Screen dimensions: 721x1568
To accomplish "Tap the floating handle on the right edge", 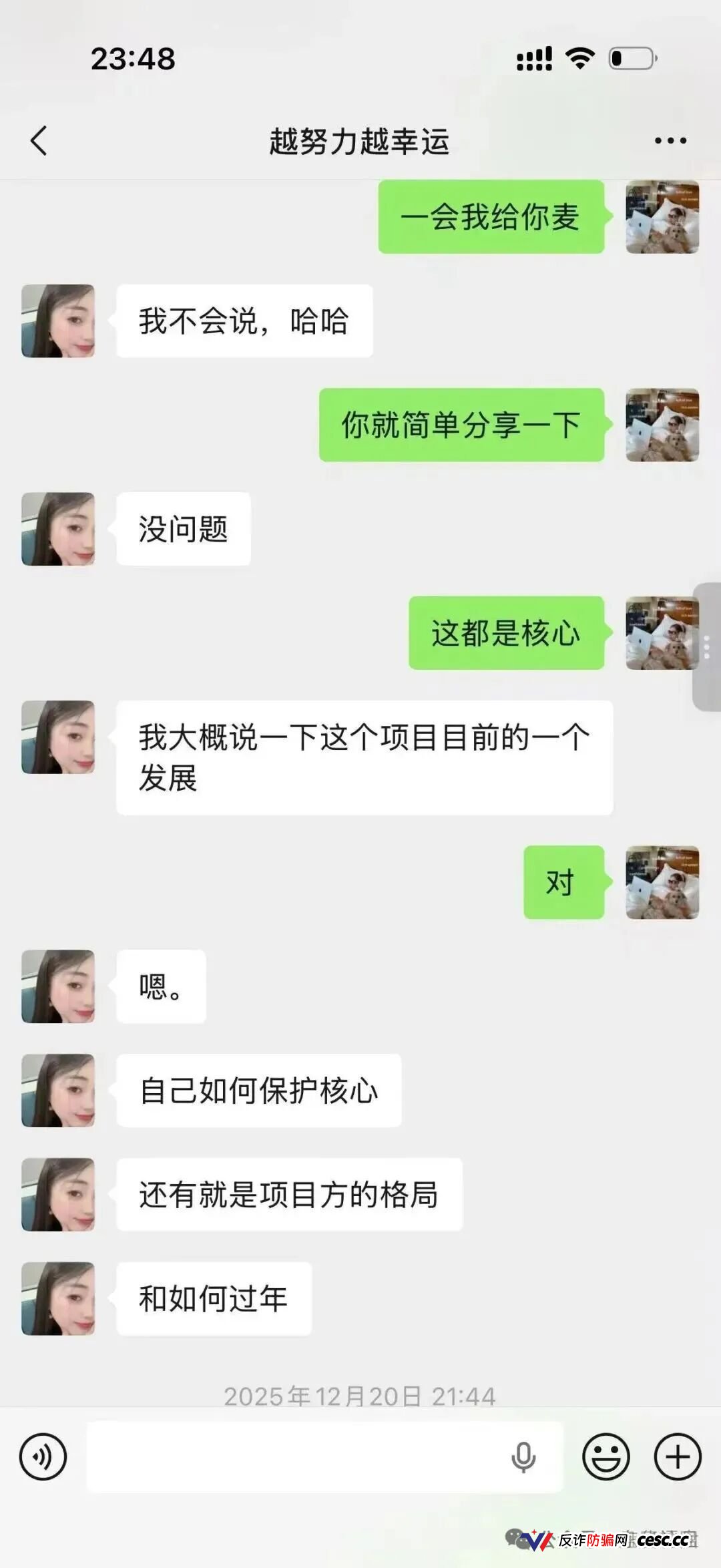I will coord(709,643).
